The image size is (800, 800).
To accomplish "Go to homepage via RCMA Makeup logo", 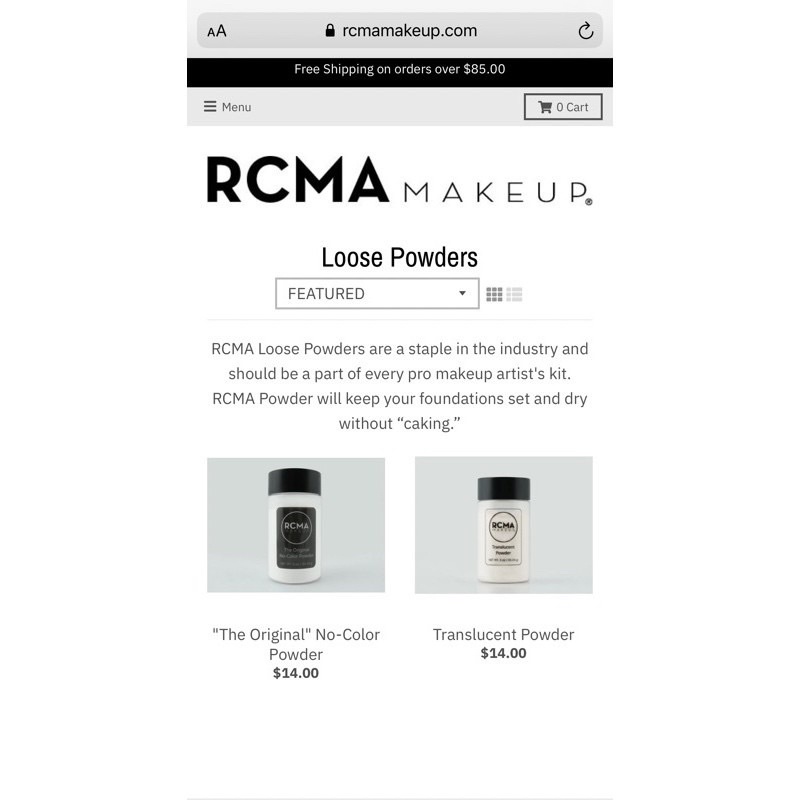I will [x=400, y=181].
